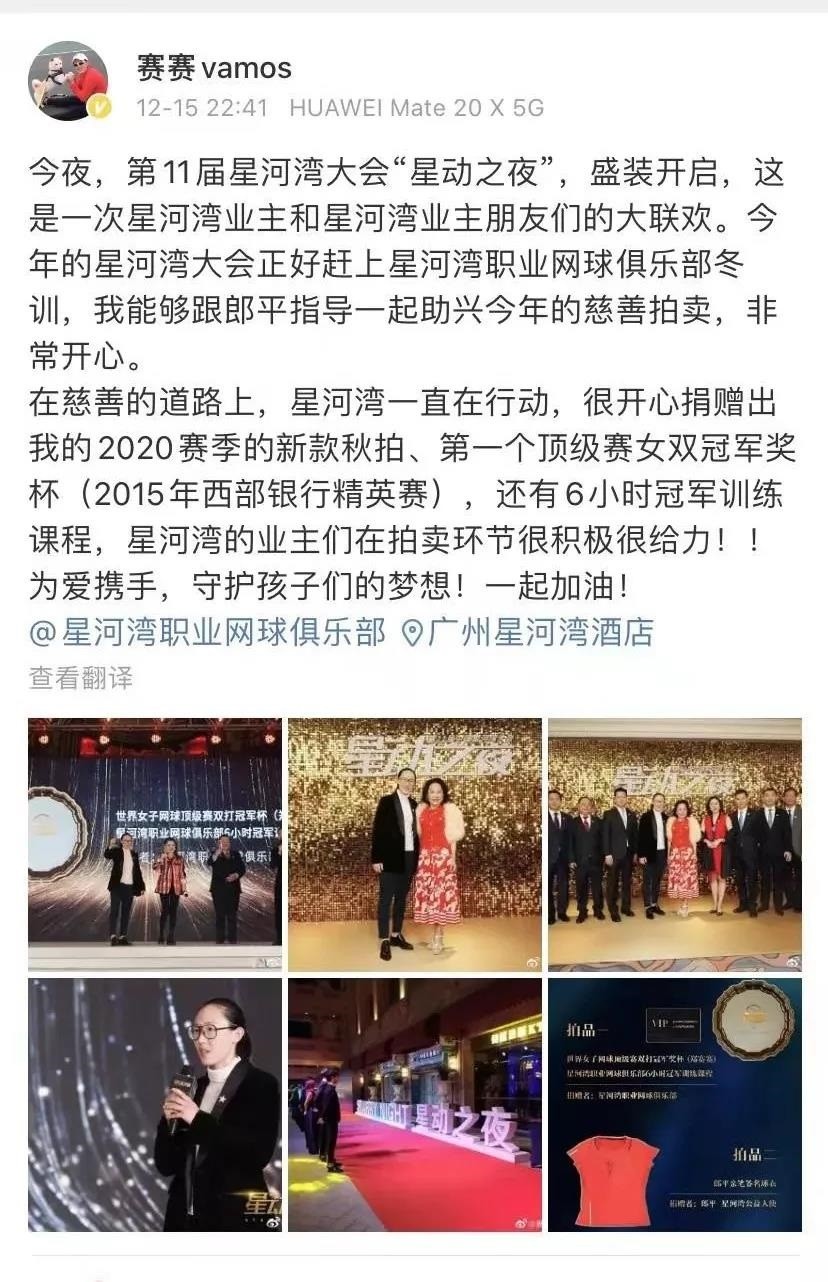Open 赛赛vamos profile avatar
Screen dimensions: 828x1282
69,81
